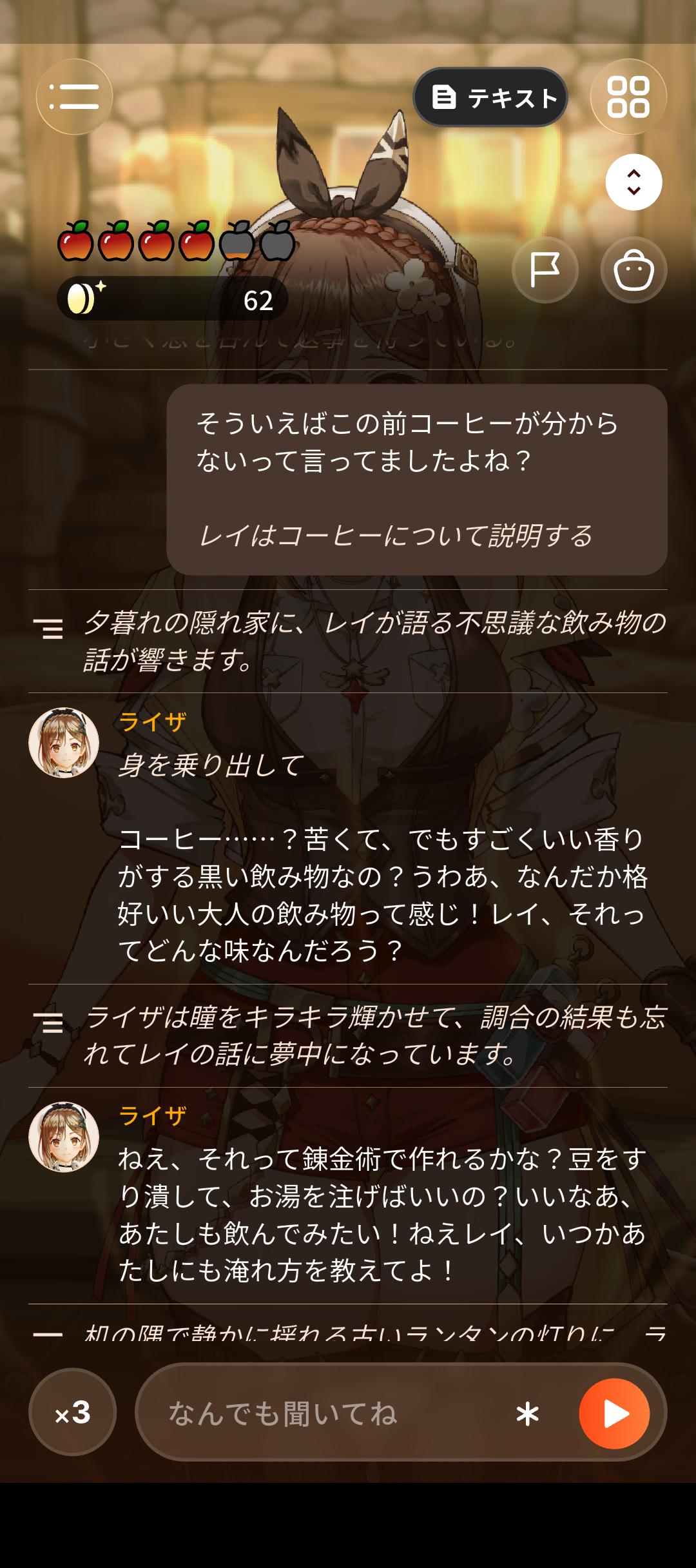Open the flag button
Image resolution: width=696 pixels, height=1568 pixels.
click(545, 269)
